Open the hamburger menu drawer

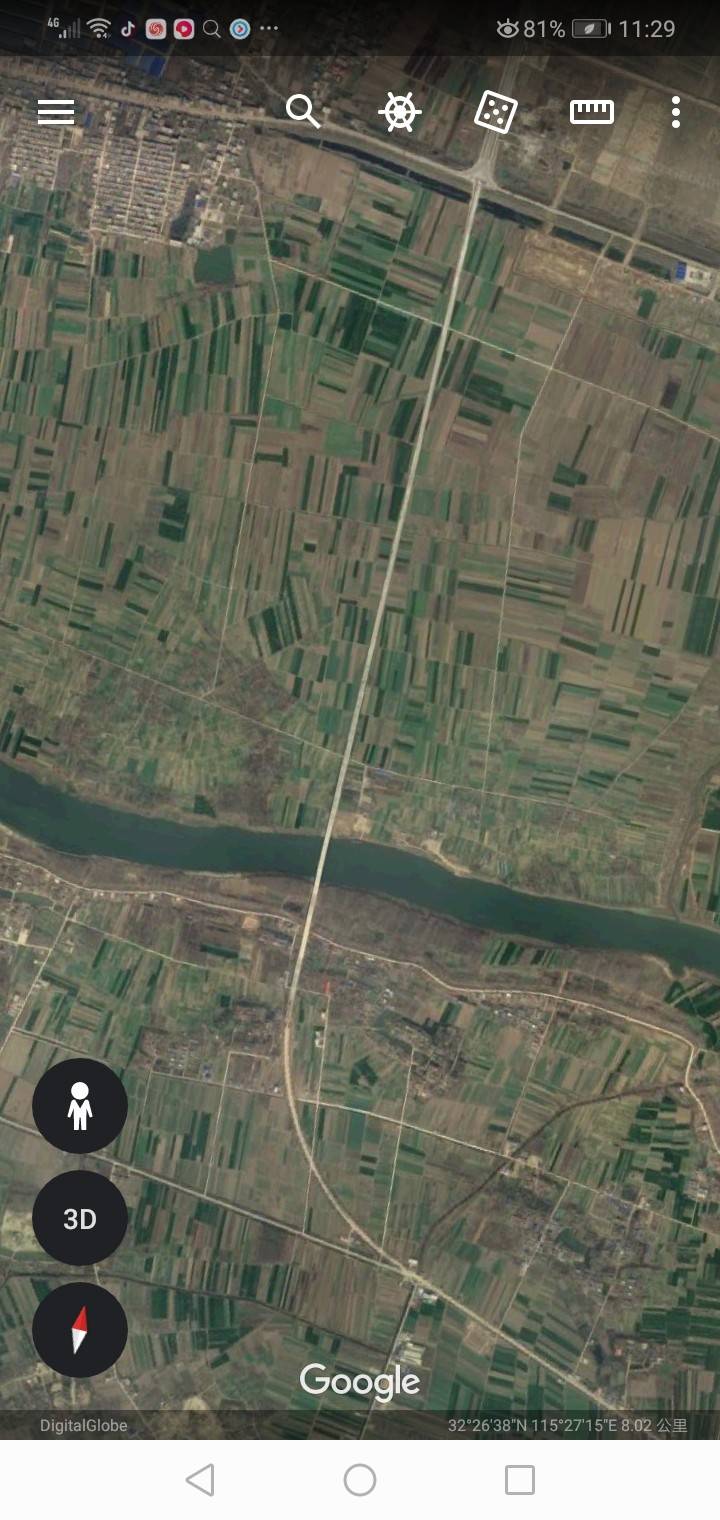tap(56, 112)
